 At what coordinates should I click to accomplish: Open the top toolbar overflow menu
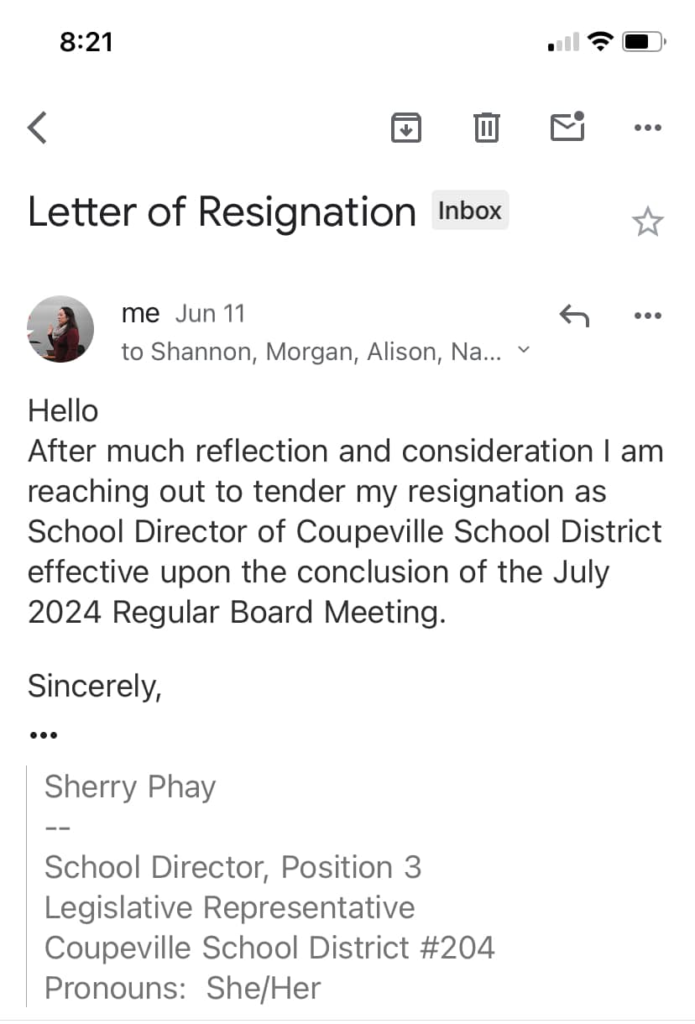coord(648,128)
